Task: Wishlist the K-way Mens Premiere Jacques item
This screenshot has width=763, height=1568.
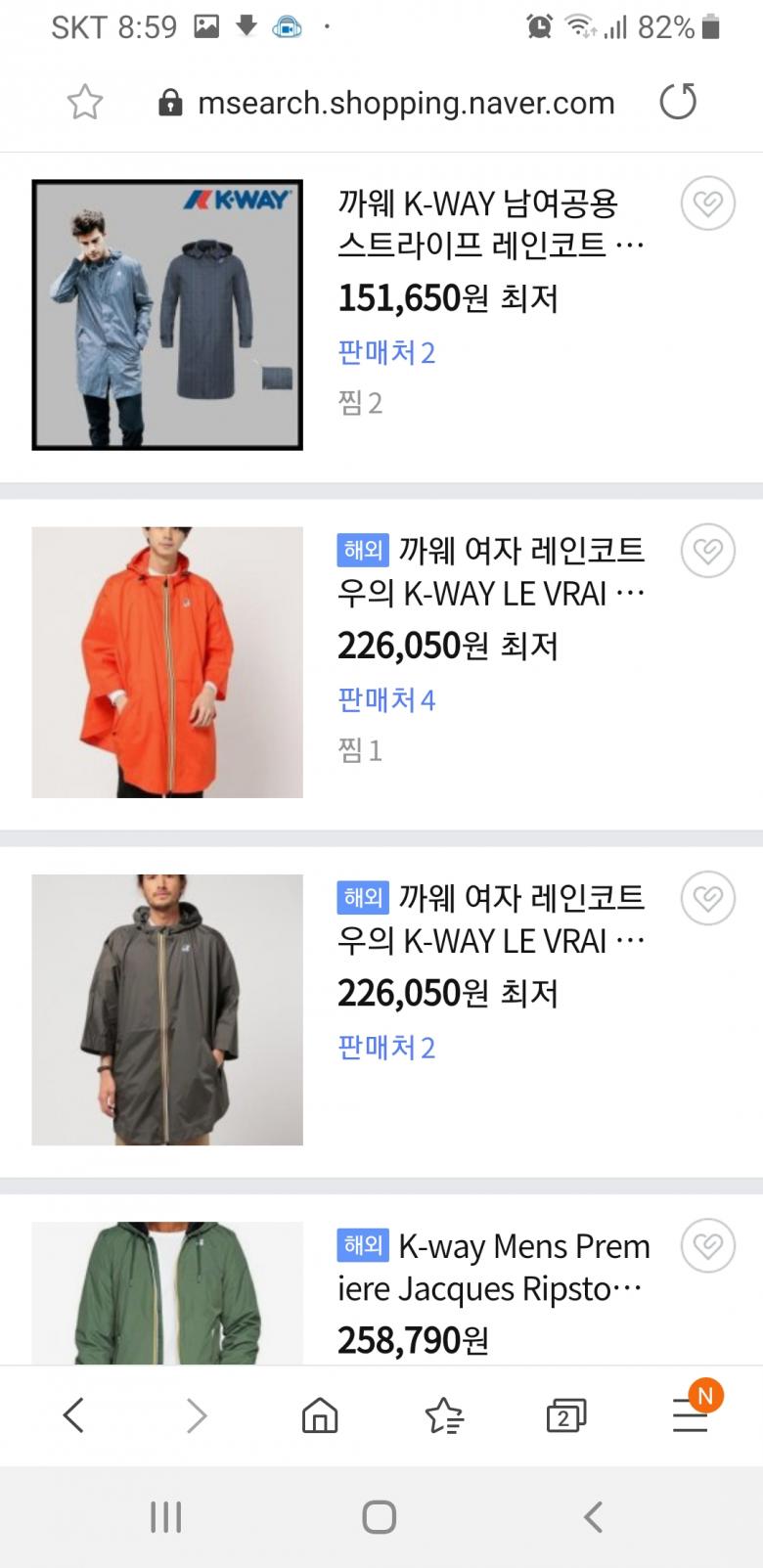Action: [707, 1246]
